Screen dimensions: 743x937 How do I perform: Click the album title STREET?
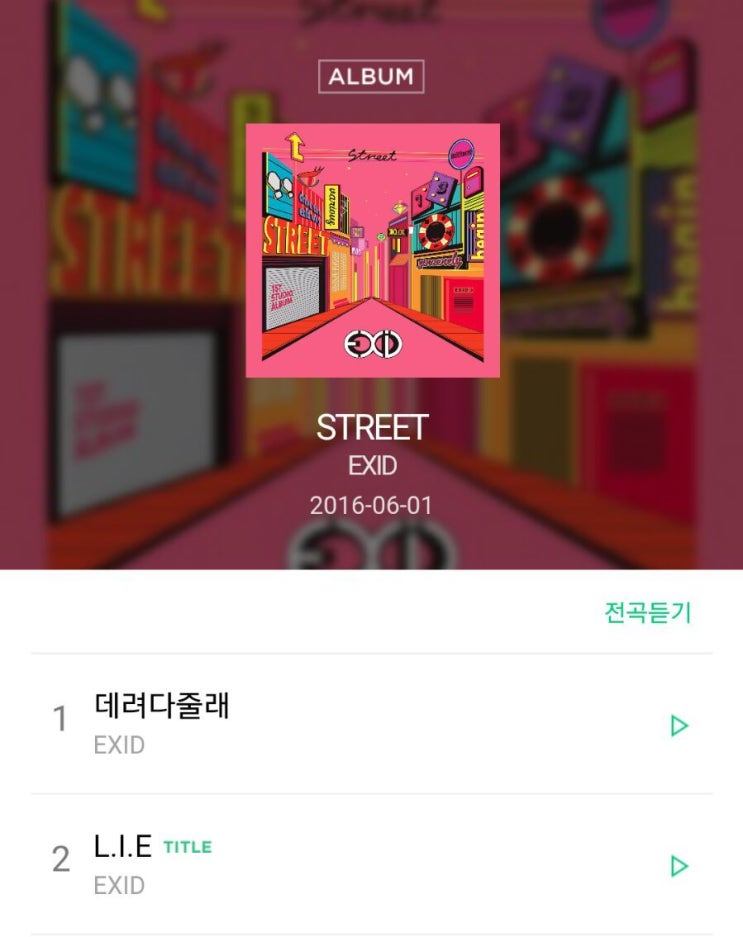(371, 428)
